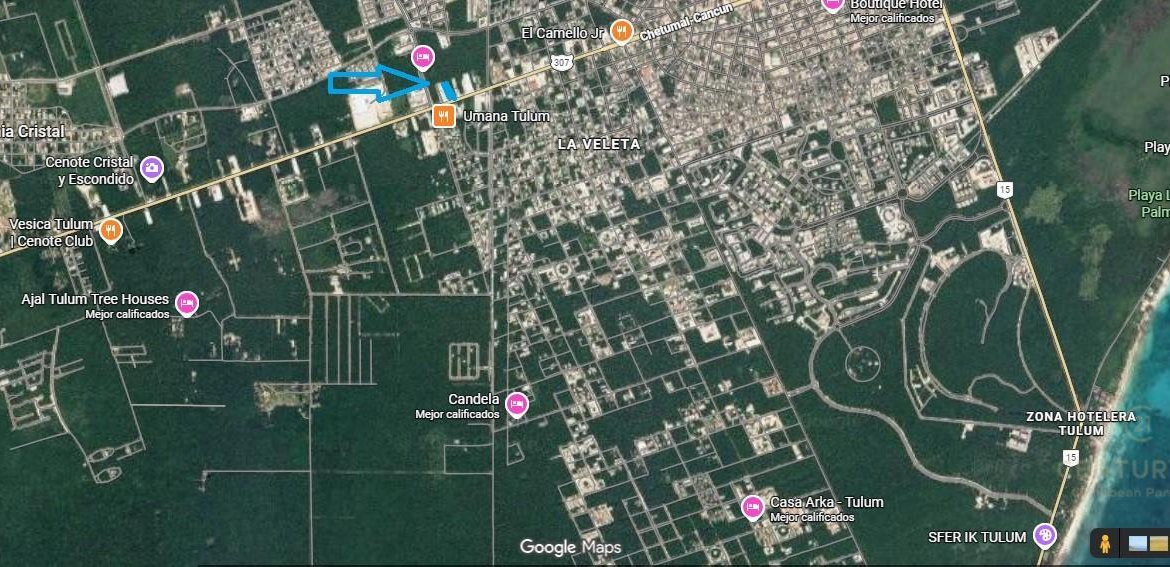Tap the Vesica Tulum Cenote Club pin
Image resolution: width=1170 pixels, height=567 pixels.
coord(111,231)
